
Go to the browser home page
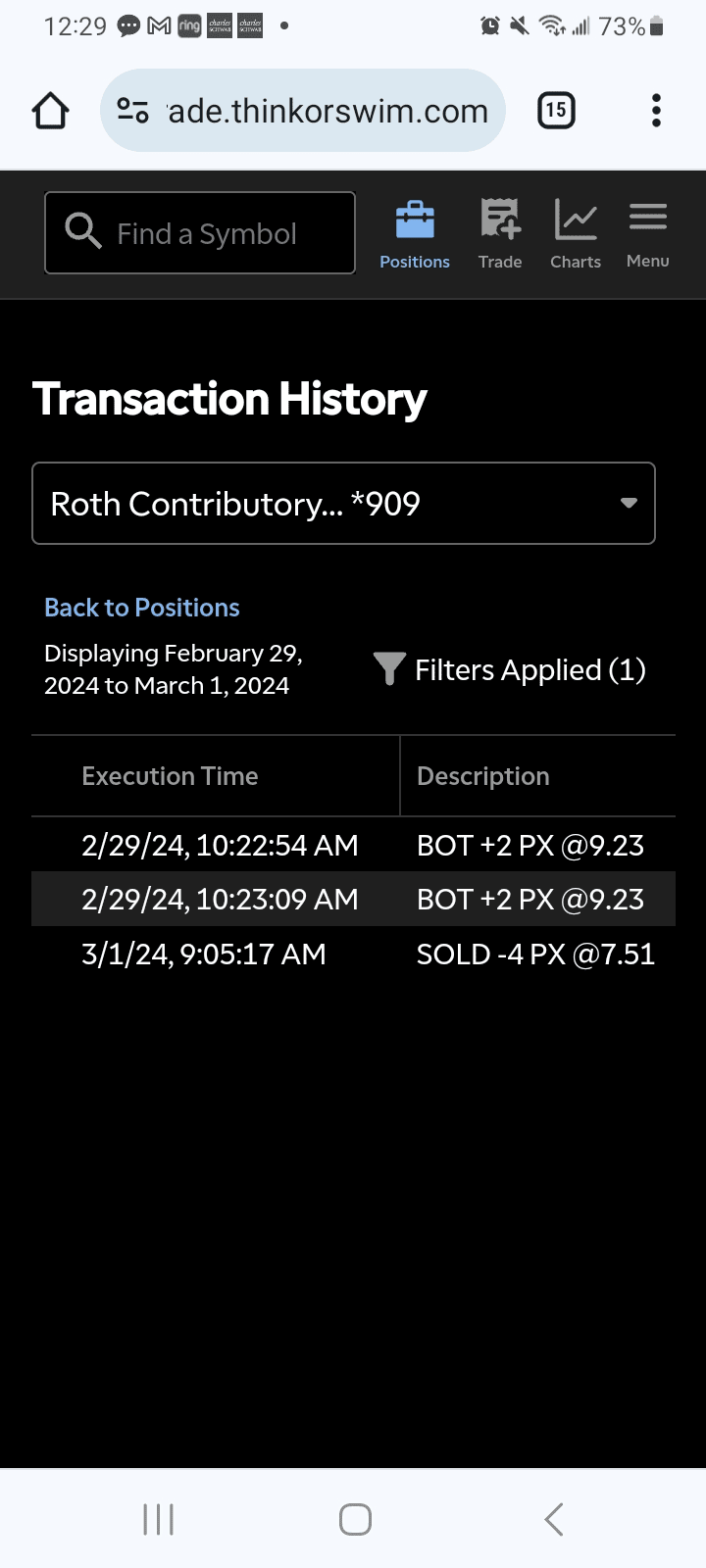[x=51, y=111]
